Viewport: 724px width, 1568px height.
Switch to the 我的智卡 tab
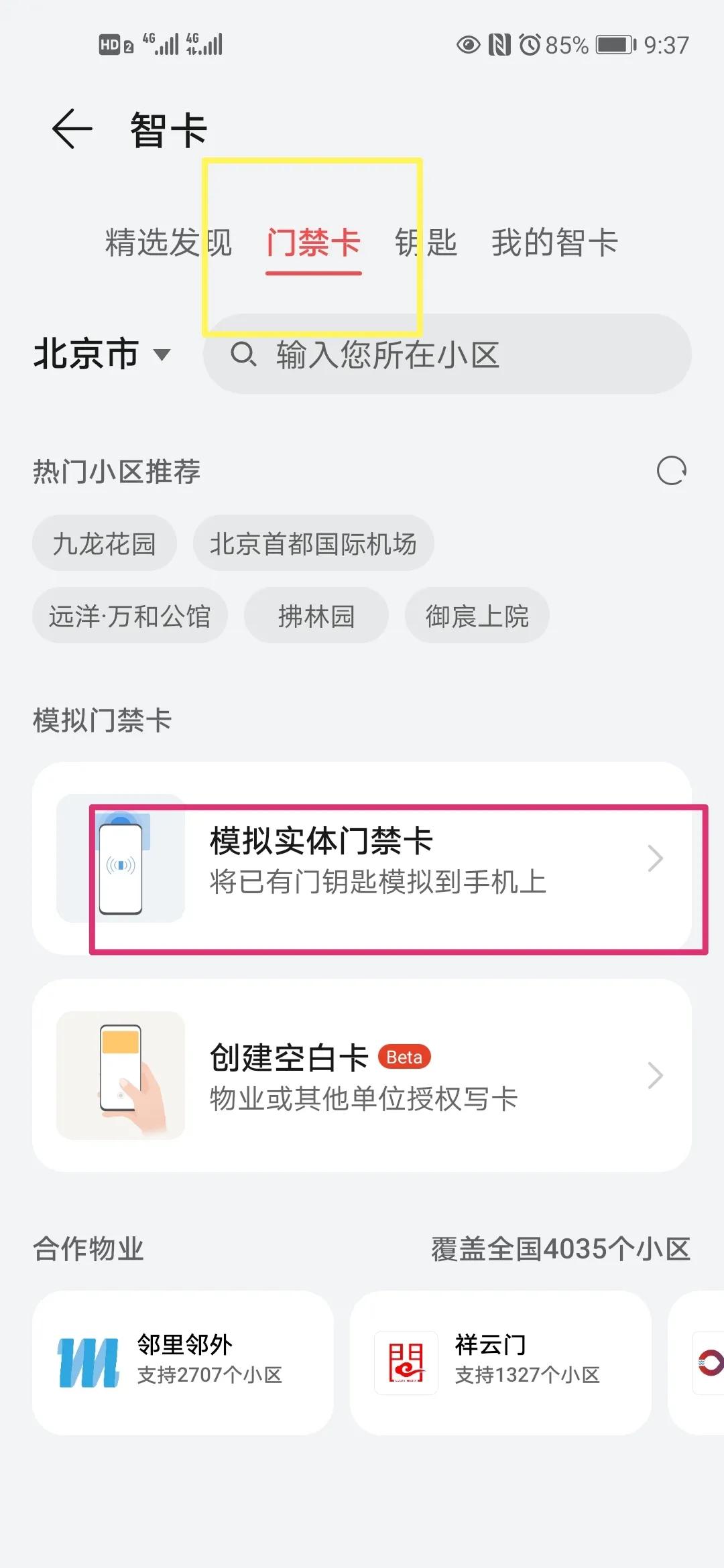554,243
